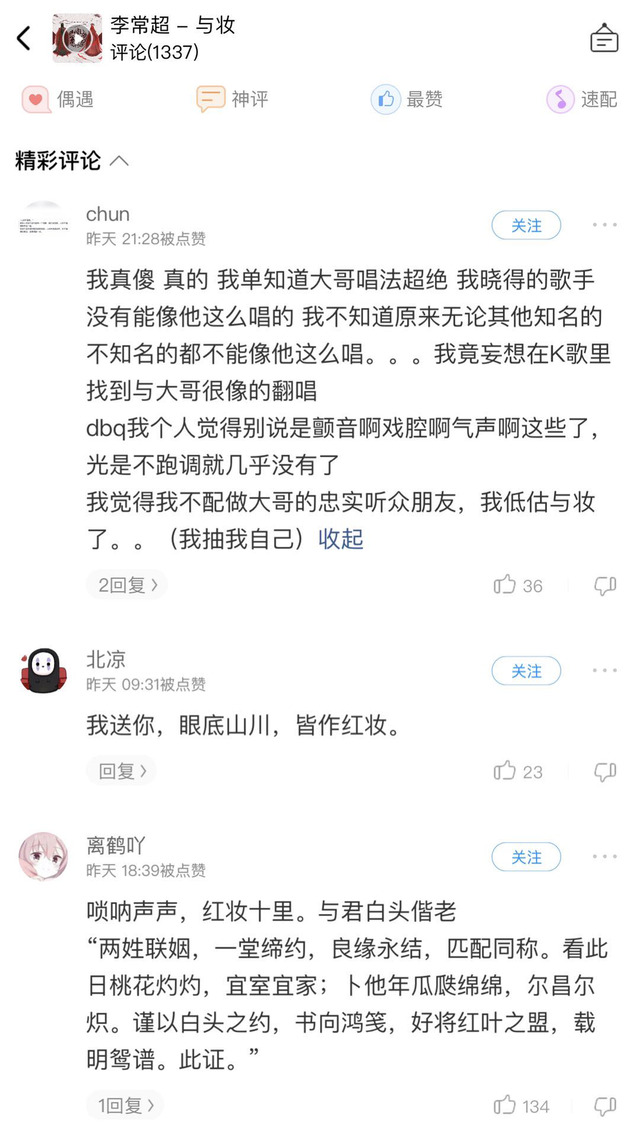Switch to the 速配 tab
Screen dimensions: 640x1143
582,99
